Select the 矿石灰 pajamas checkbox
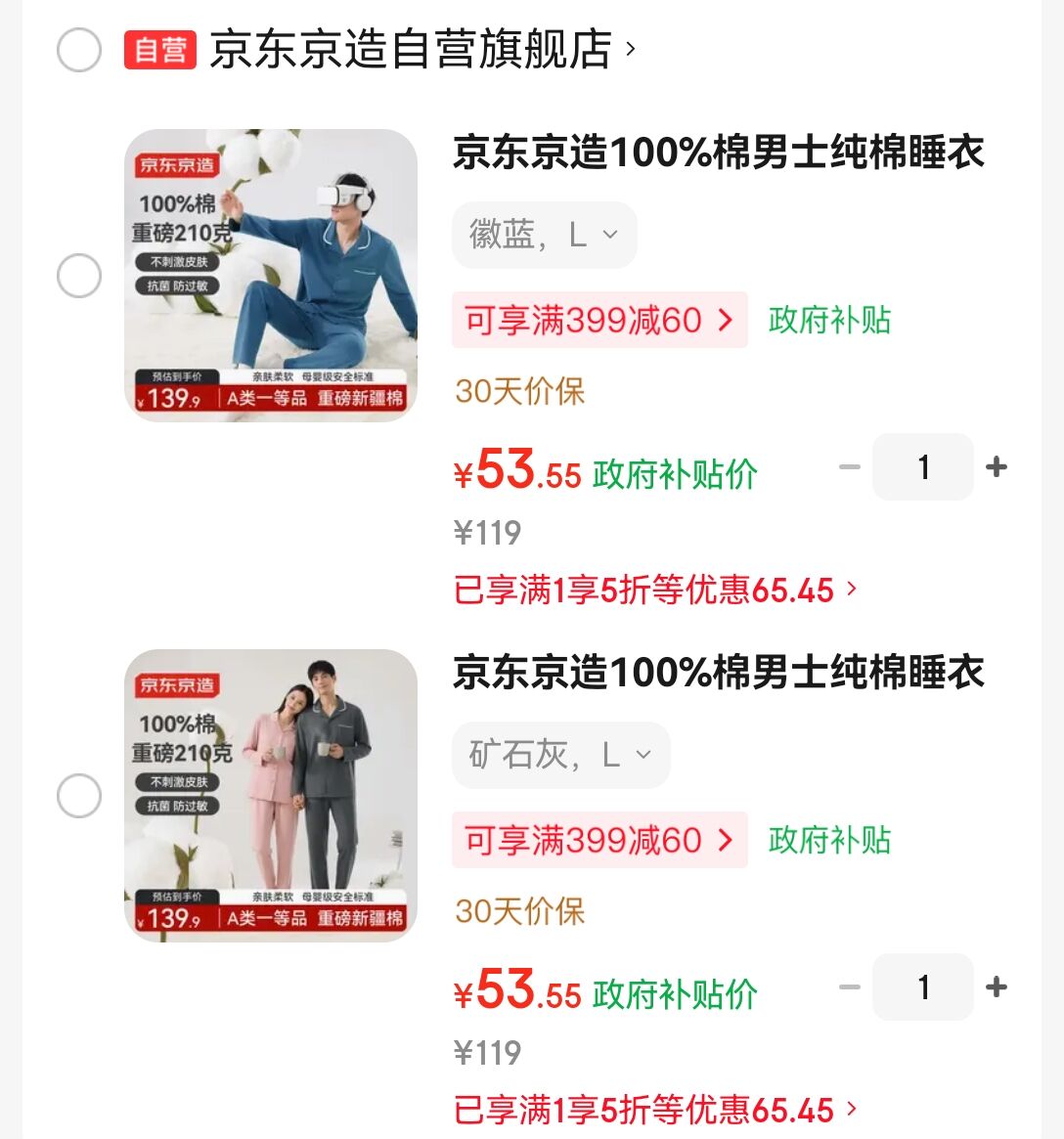This screenshot has width=1064, height=1139. pos(79,797)
